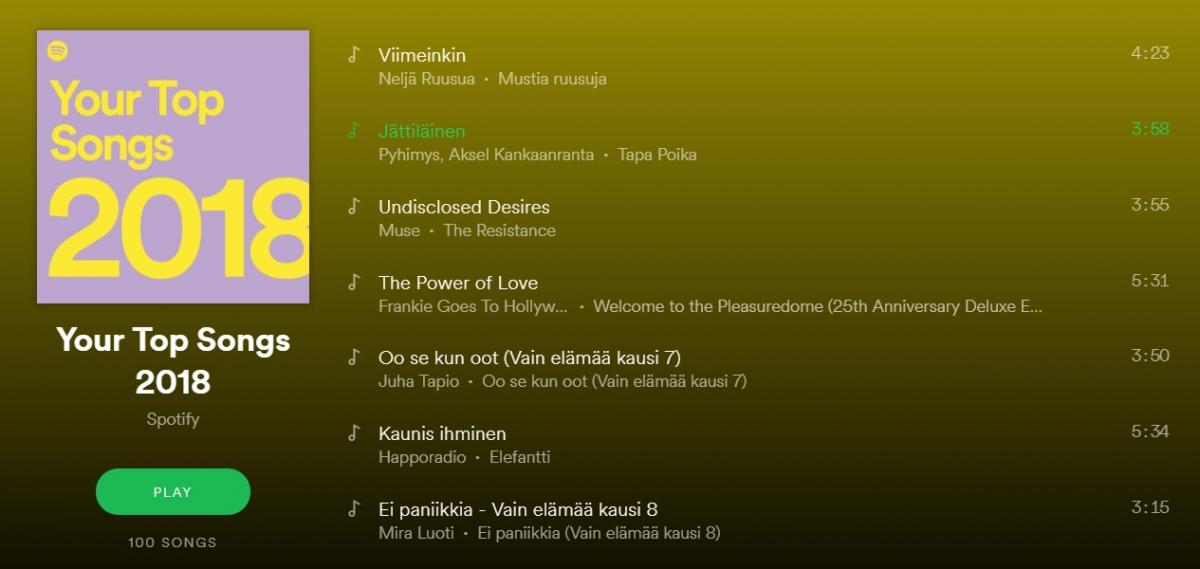
Task: Select the track Jättiläinen
Action: coord(421,131)
